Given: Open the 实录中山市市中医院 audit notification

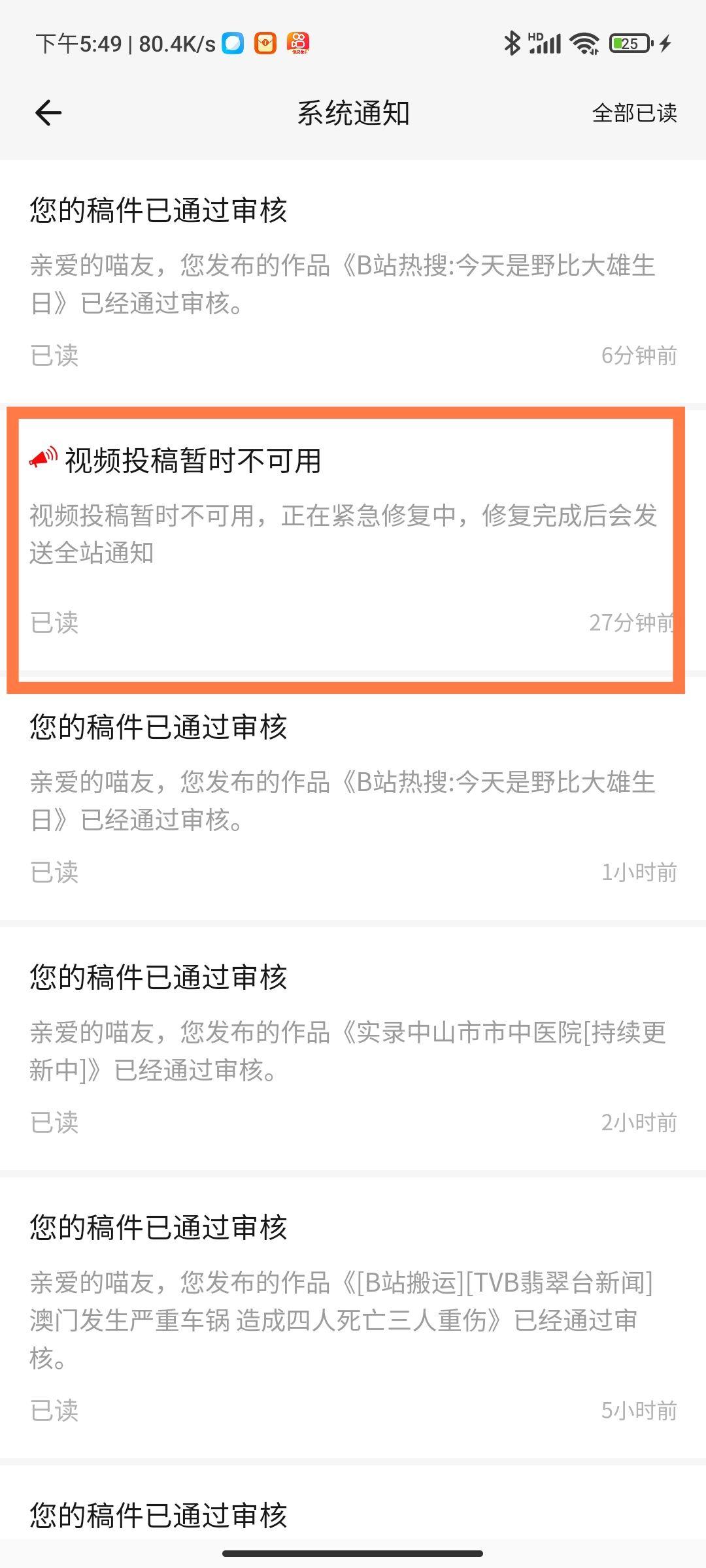Looking at the screenshot, I should [353, 1049].
